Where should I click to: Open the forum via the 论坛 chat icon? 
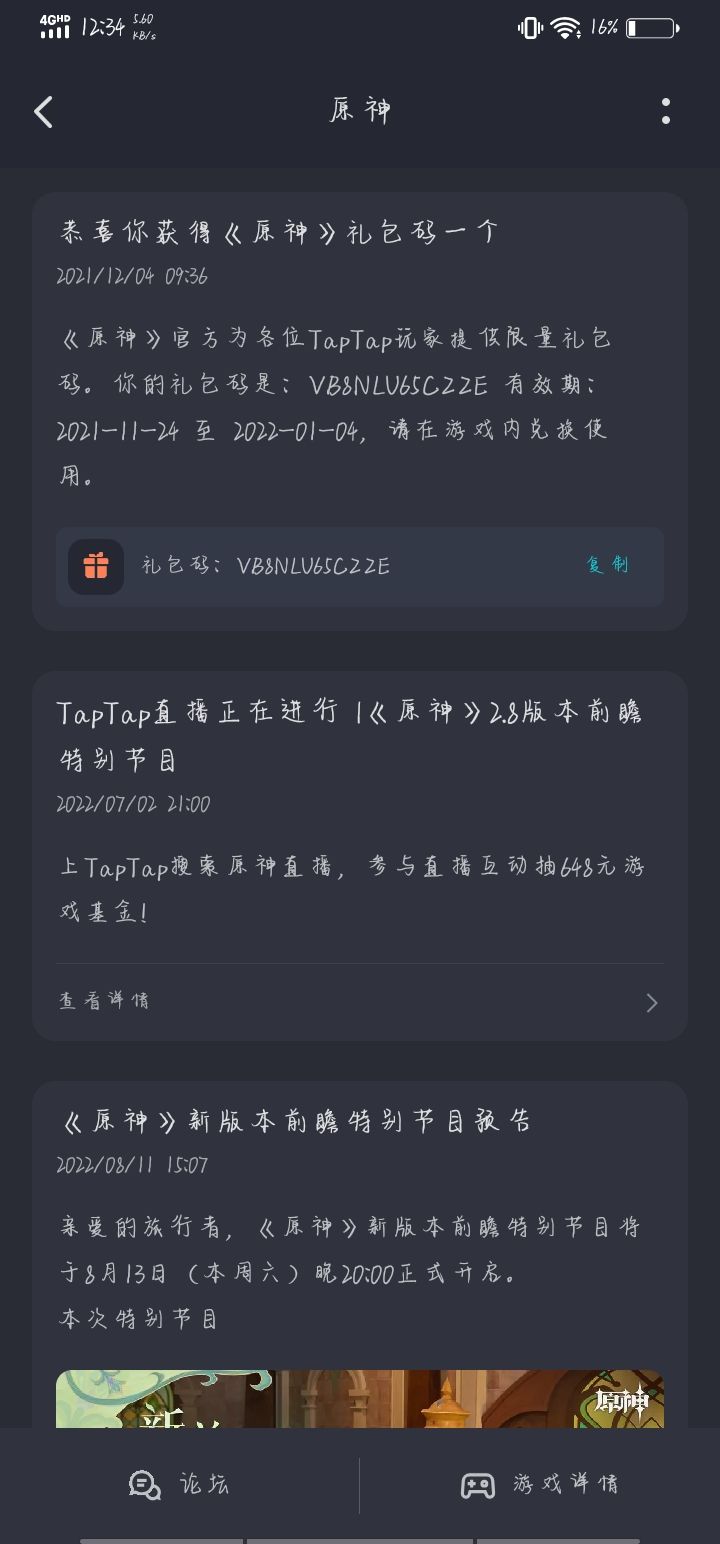[145, 1486]
